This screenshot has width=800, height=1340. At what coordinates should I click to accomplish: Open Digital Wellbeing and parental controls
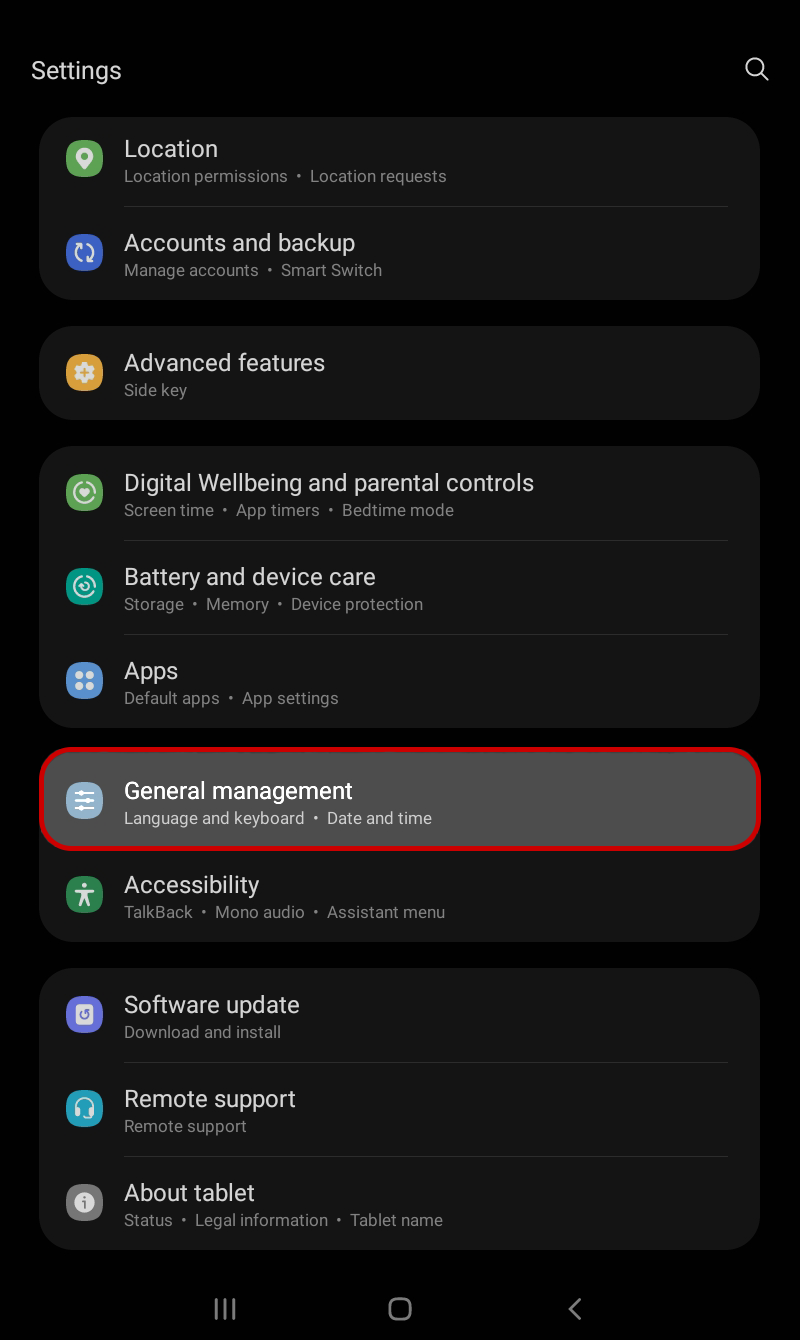(x=400, y=494)
